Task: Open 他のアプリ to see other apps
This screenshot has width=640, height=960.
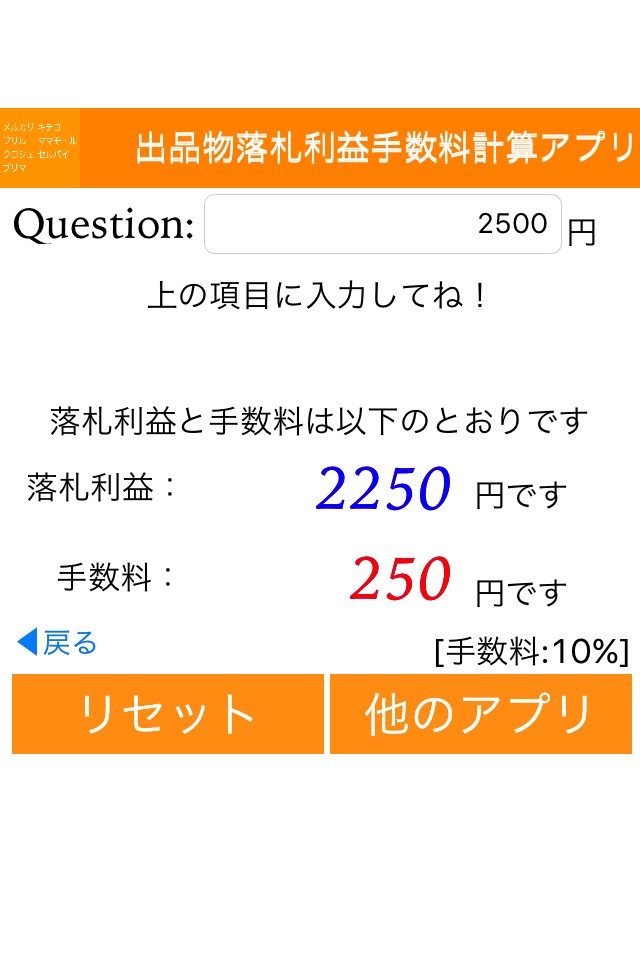Action: coord(481,714)
